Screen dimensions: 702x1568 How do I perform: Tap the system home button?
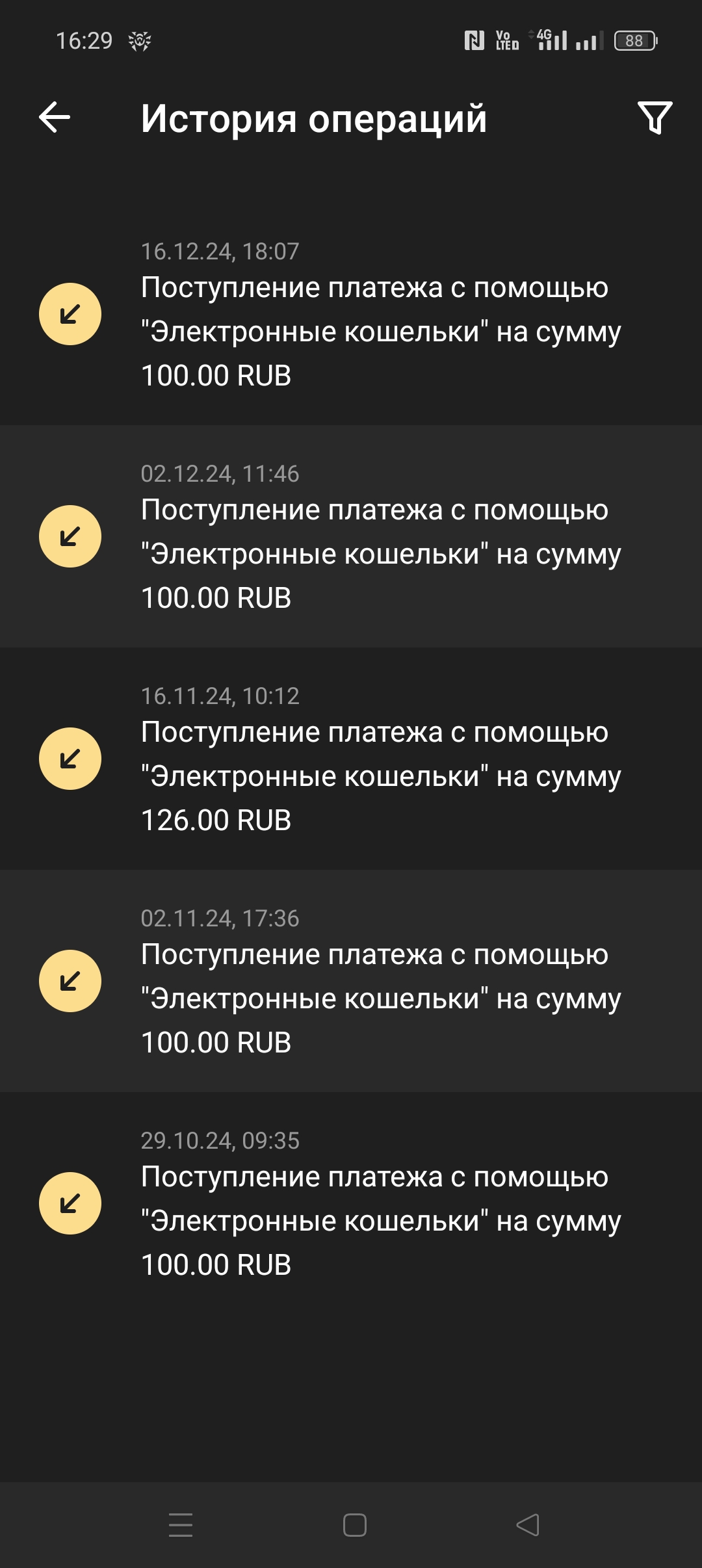(354, 1525)
